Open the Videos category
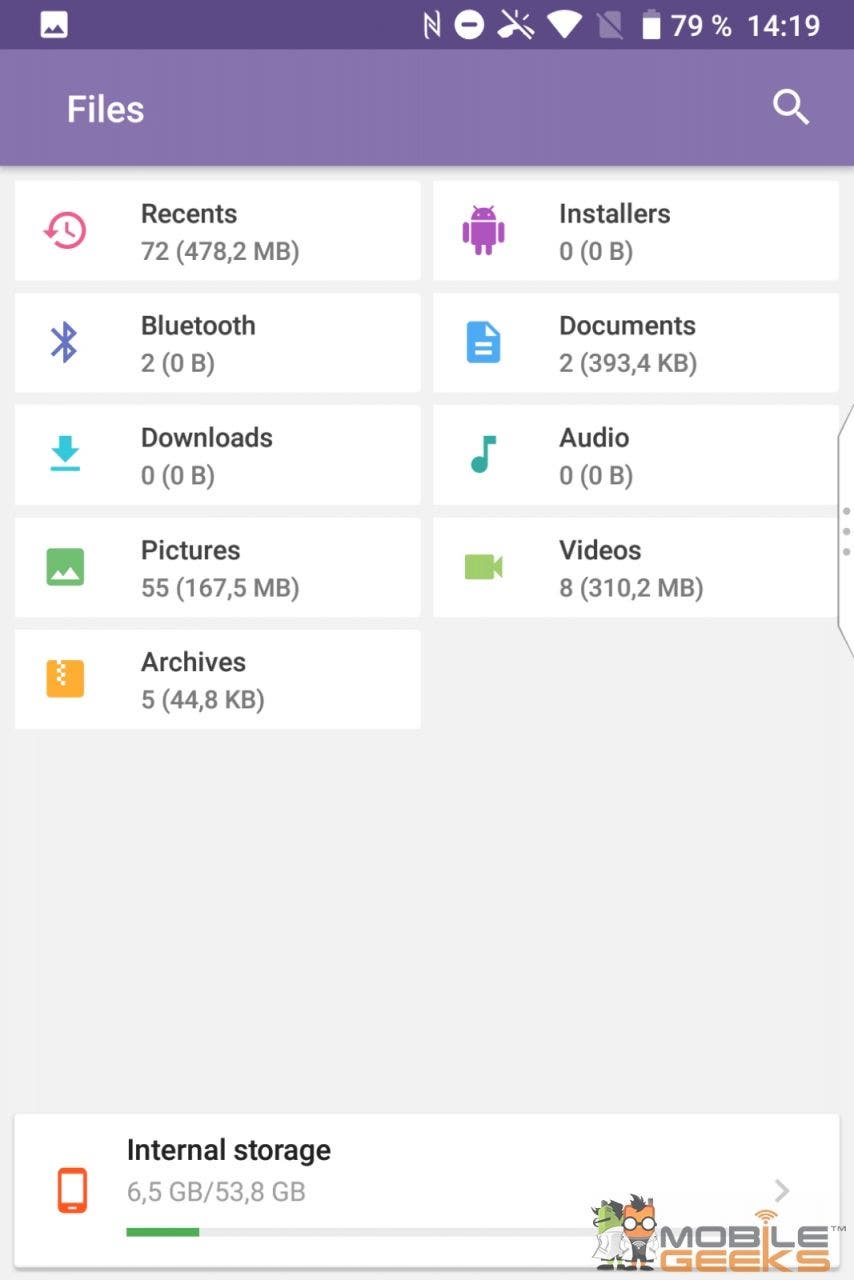Image resolution: width=854 pixels, height=1280 pixels. coord(635,567)
